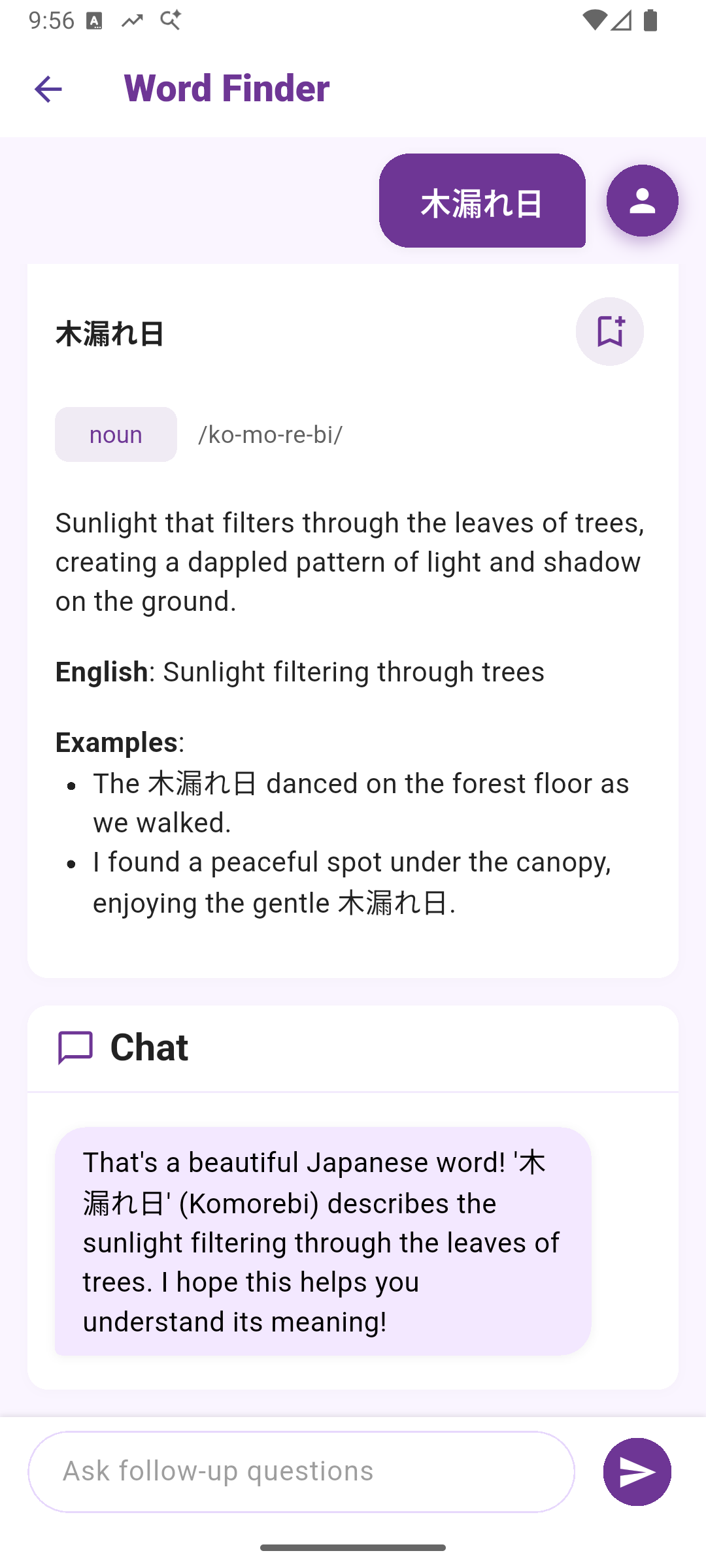Toggle the noun part-of-speech chip
706x1568 pixels.
click(115, 434)
